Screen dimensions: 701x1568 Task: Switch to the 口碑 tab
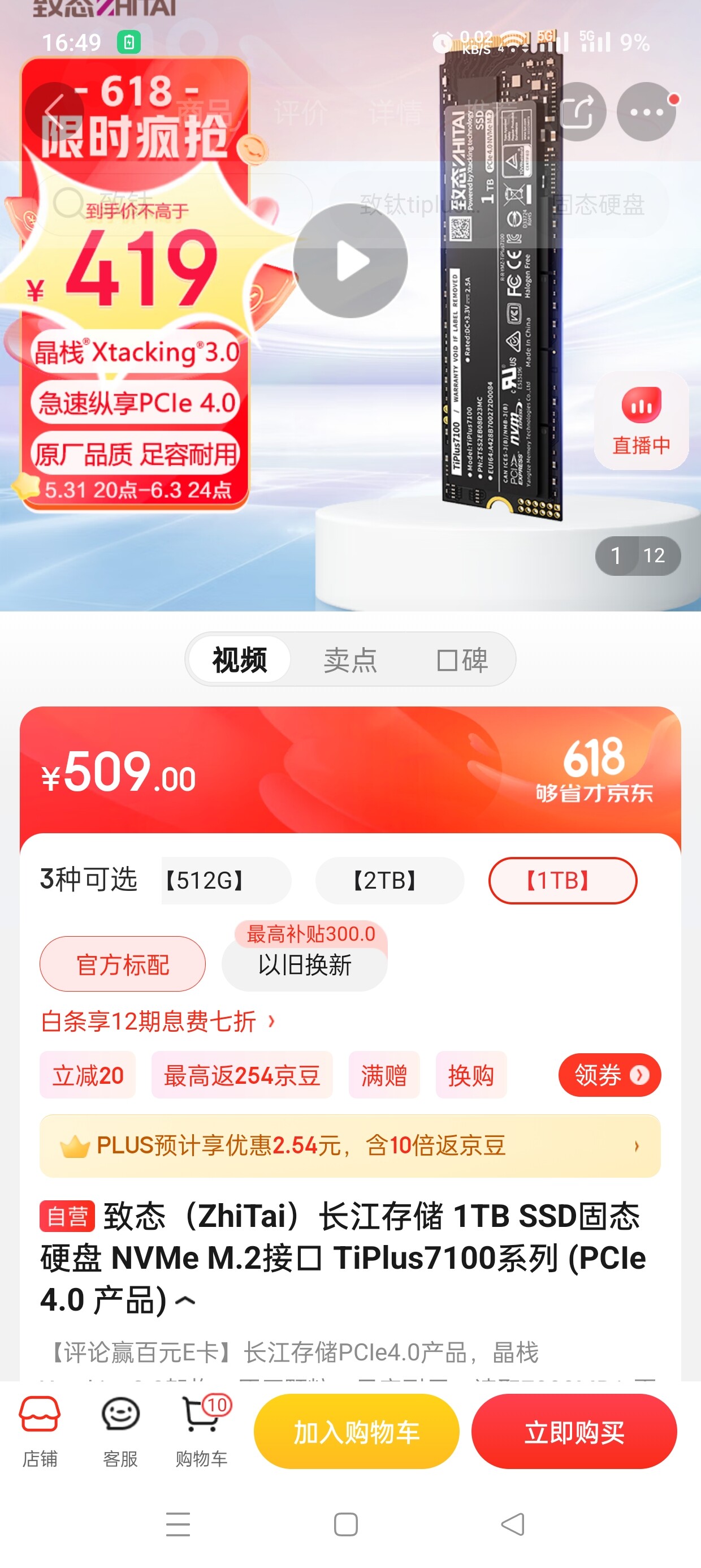tap(462, 660)
